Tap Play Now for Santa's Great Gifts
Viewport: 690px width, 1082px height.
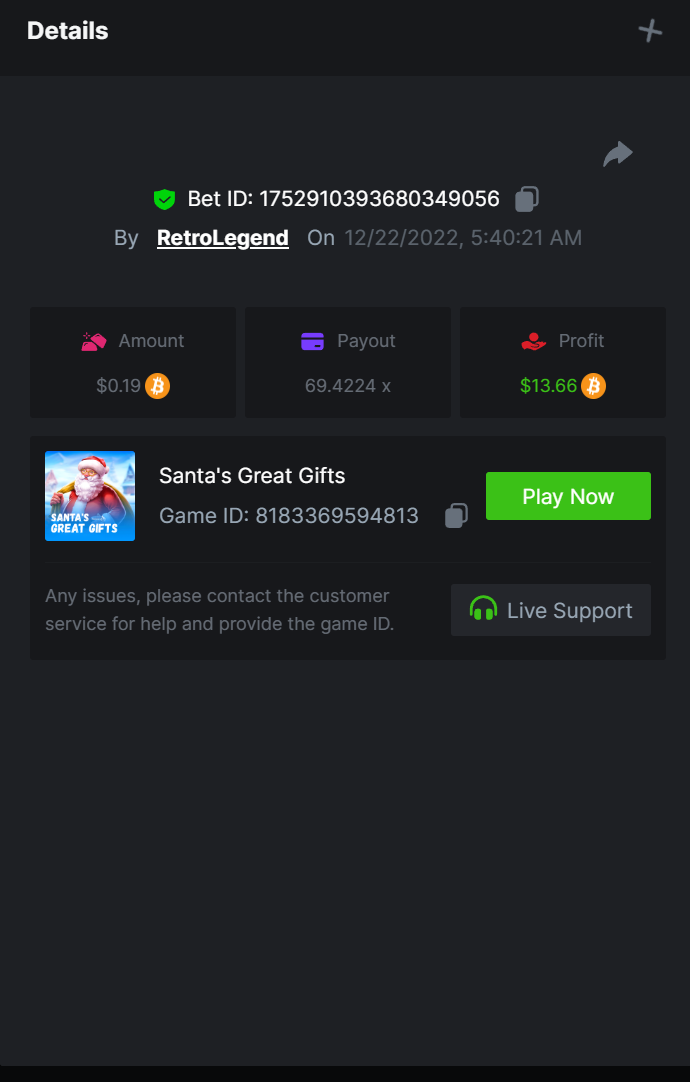pos(568,496)
